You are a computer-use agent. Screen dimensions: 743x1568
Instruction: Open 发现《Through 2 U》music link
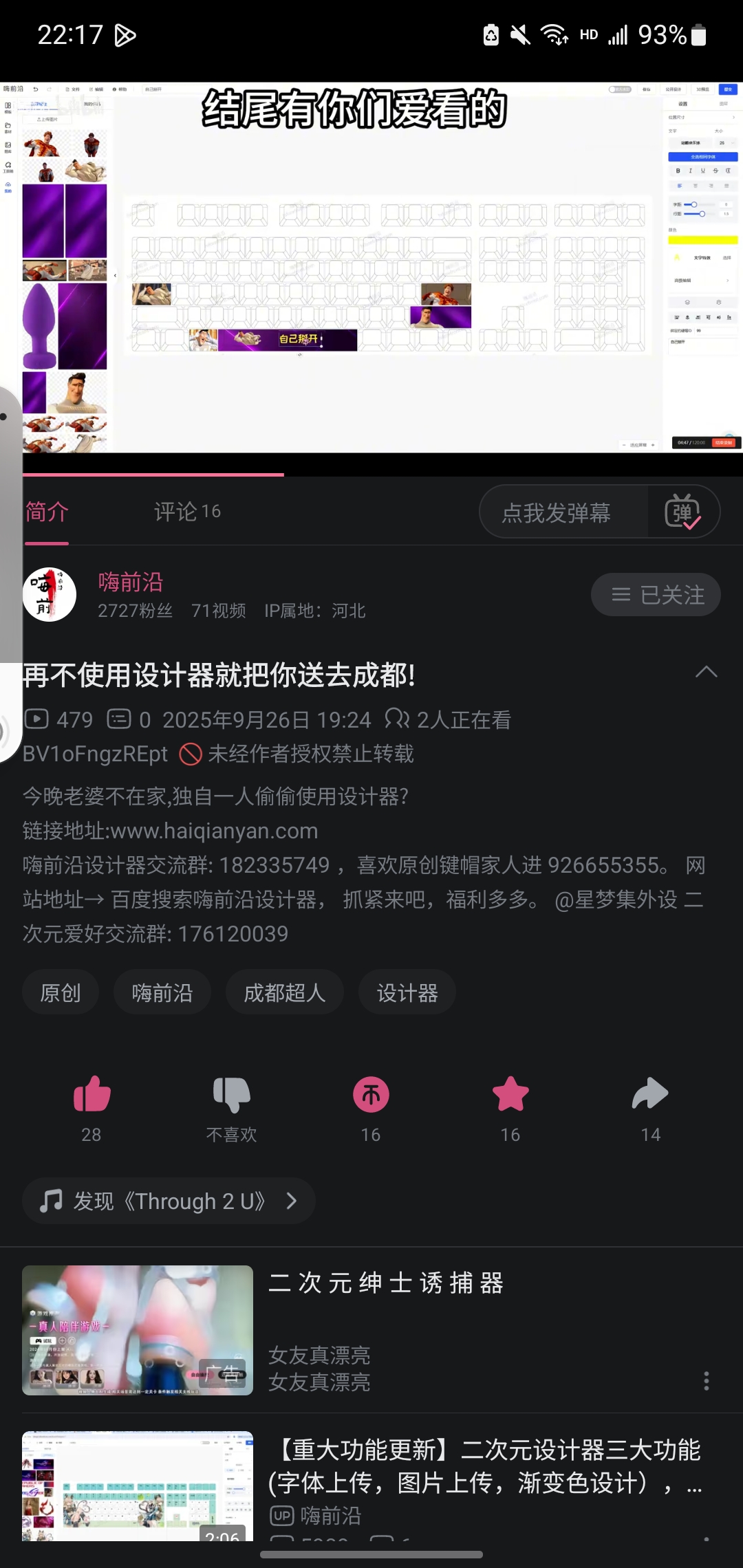coord(169,1201)
